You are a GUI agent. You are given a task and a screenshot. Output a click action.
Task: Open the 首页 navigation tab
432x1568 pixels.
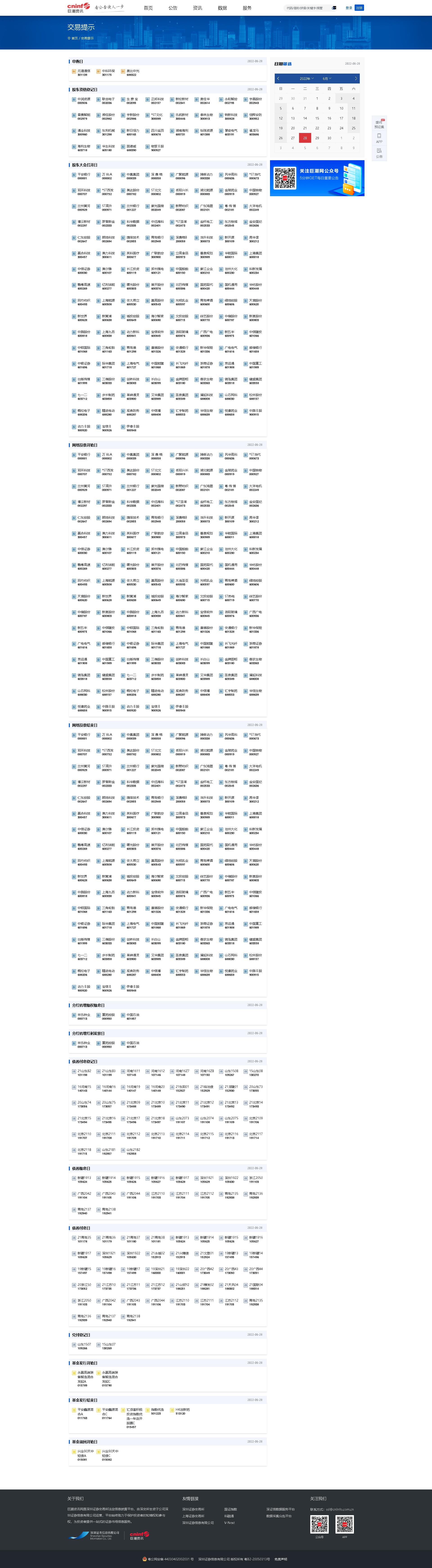148,8
